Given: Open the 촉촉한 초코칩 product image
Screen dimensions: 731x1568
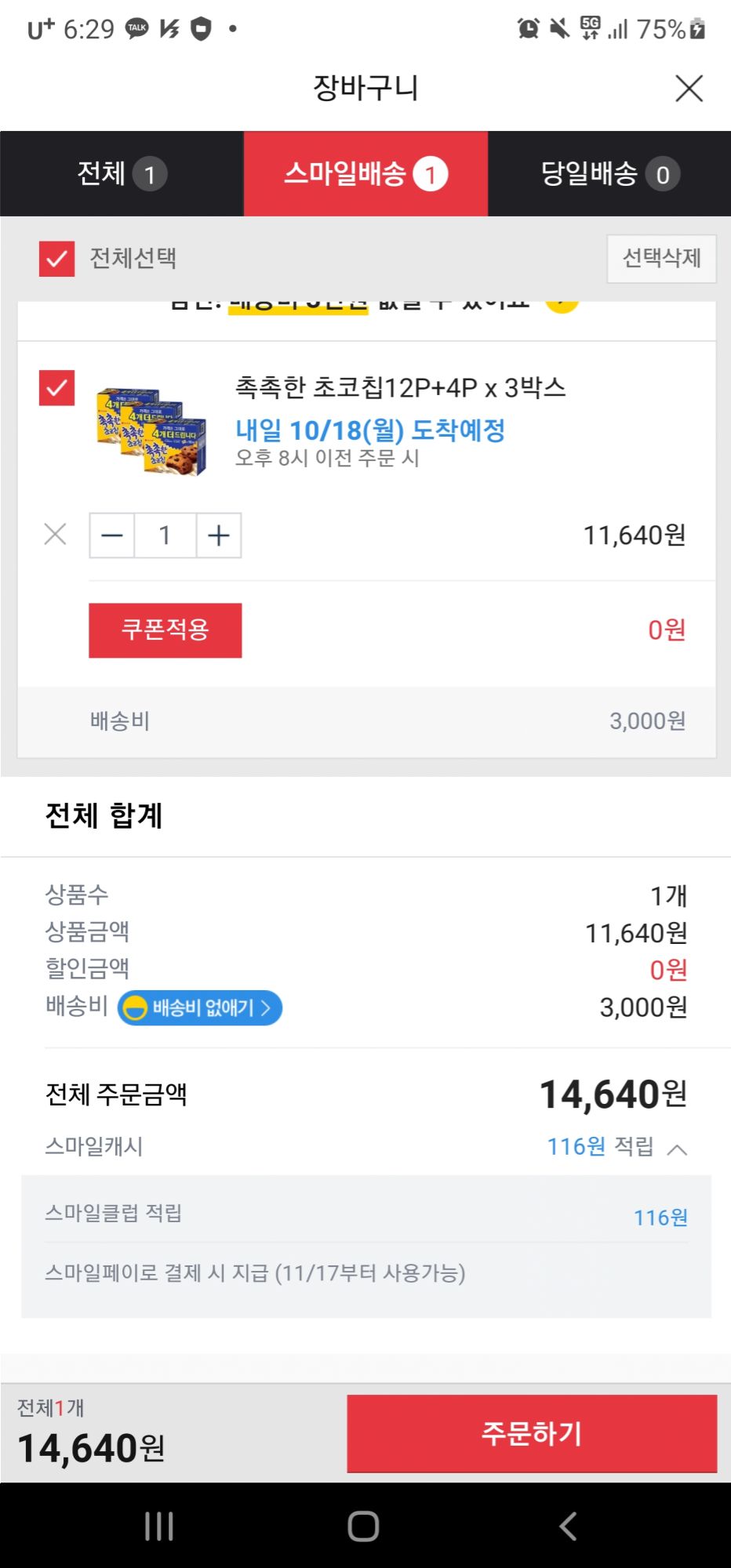Looking at the screenshot, I should (x=151, y=430).
